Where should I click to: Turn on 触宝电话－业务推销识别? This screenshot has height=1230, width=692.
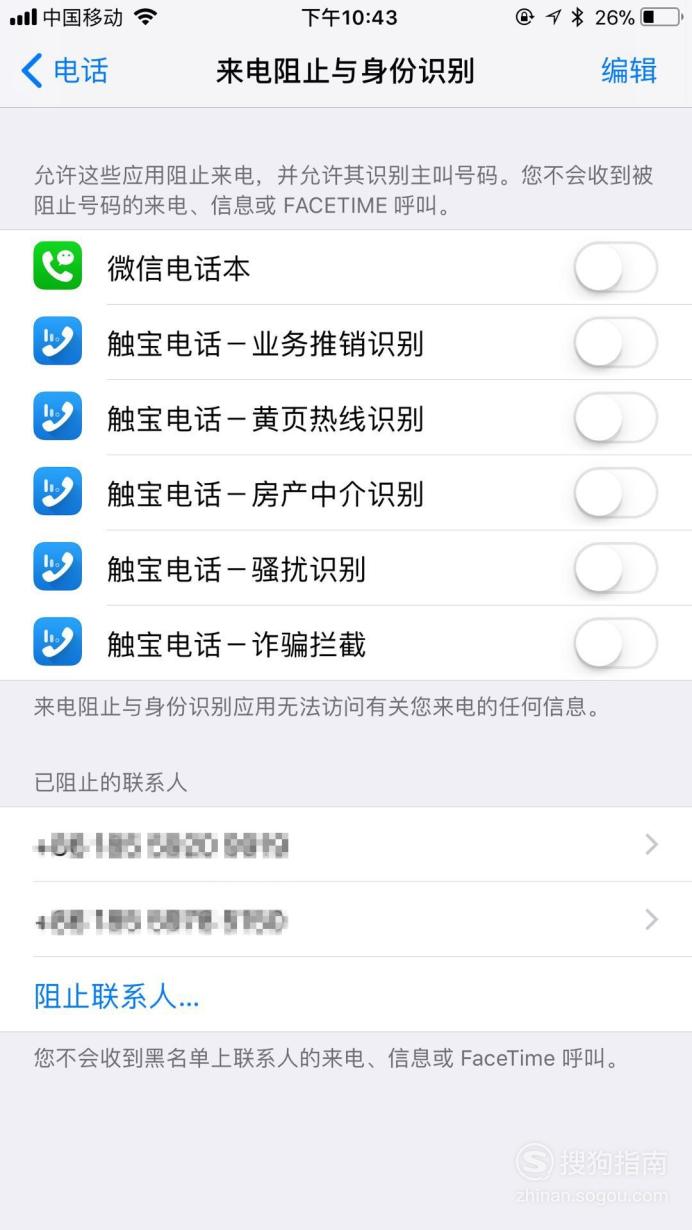[616, 343]
